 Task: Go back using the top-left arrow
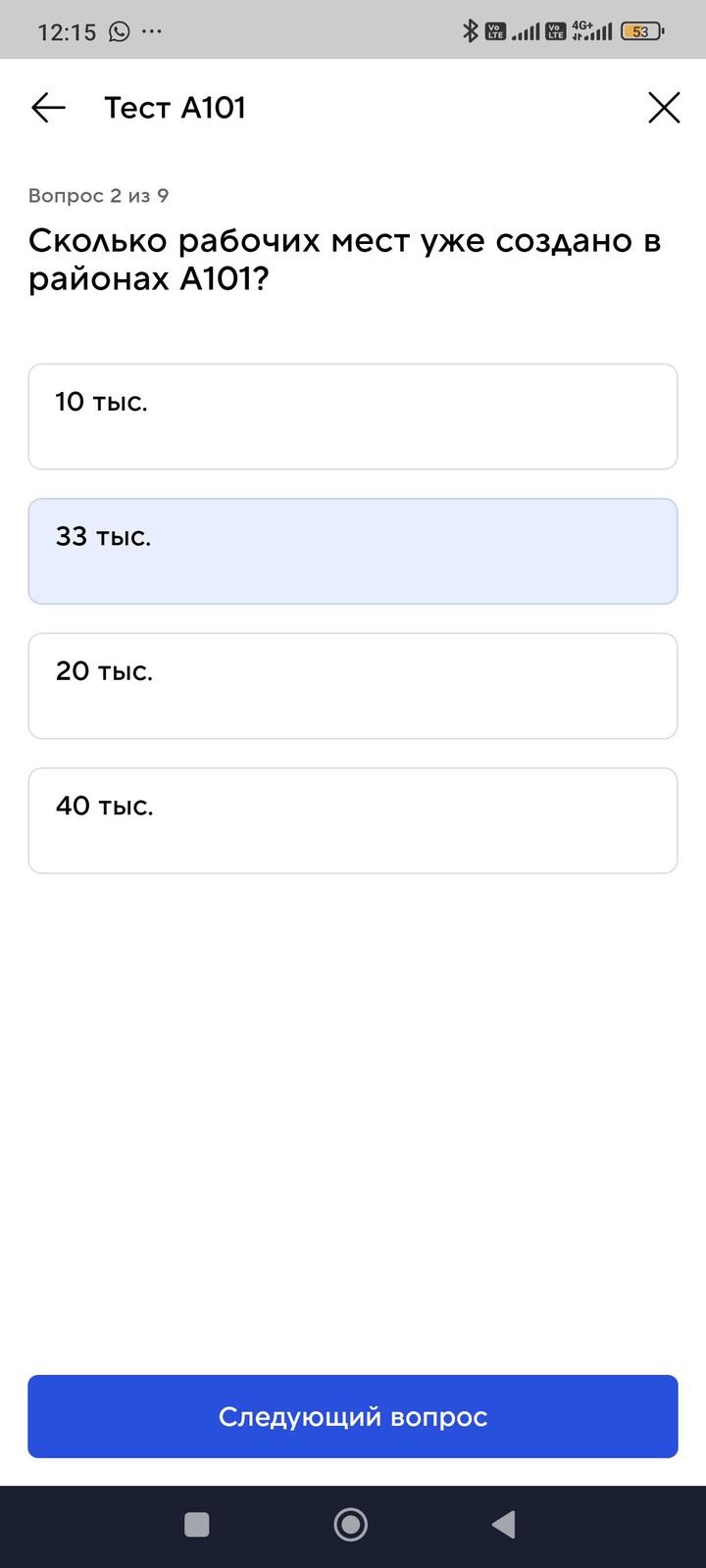coord(48,108)
